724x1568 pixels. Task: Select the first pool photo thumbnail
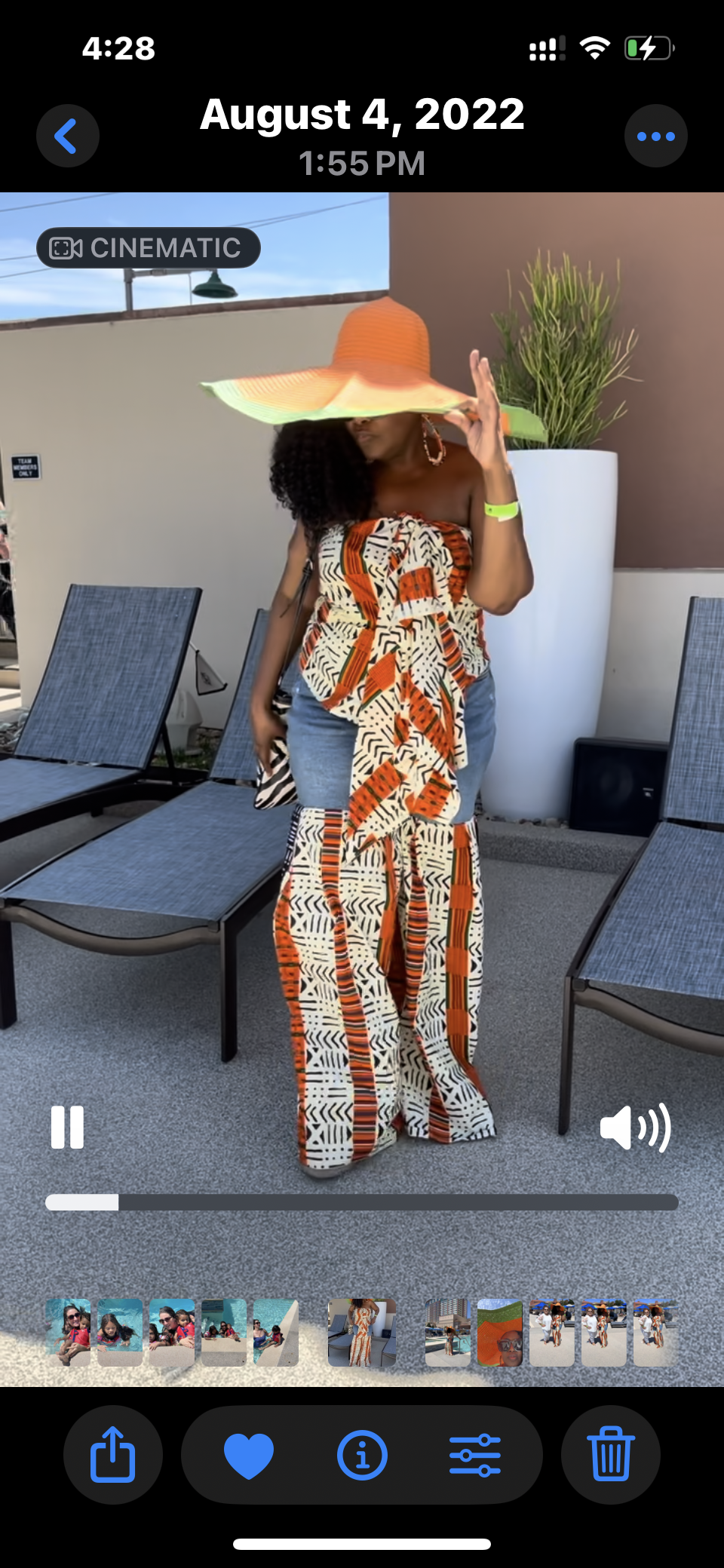tap(68, 1333)
